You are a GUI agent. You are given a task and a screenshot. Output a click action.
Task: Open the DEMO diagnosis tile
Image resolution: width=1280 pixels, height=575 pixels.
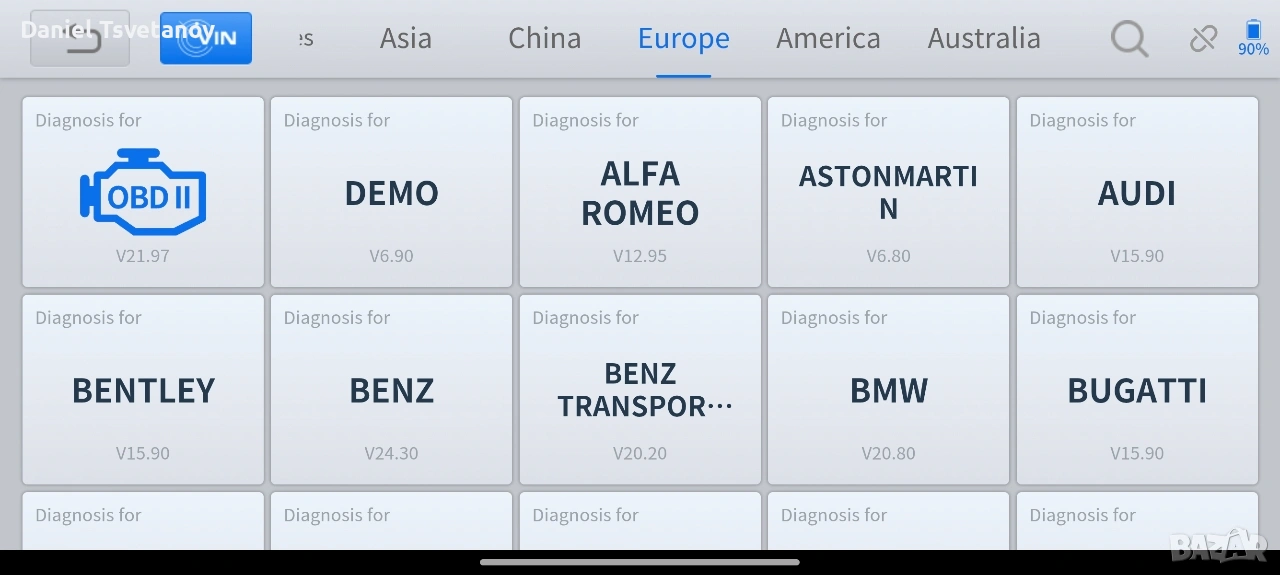coord(391,192)
